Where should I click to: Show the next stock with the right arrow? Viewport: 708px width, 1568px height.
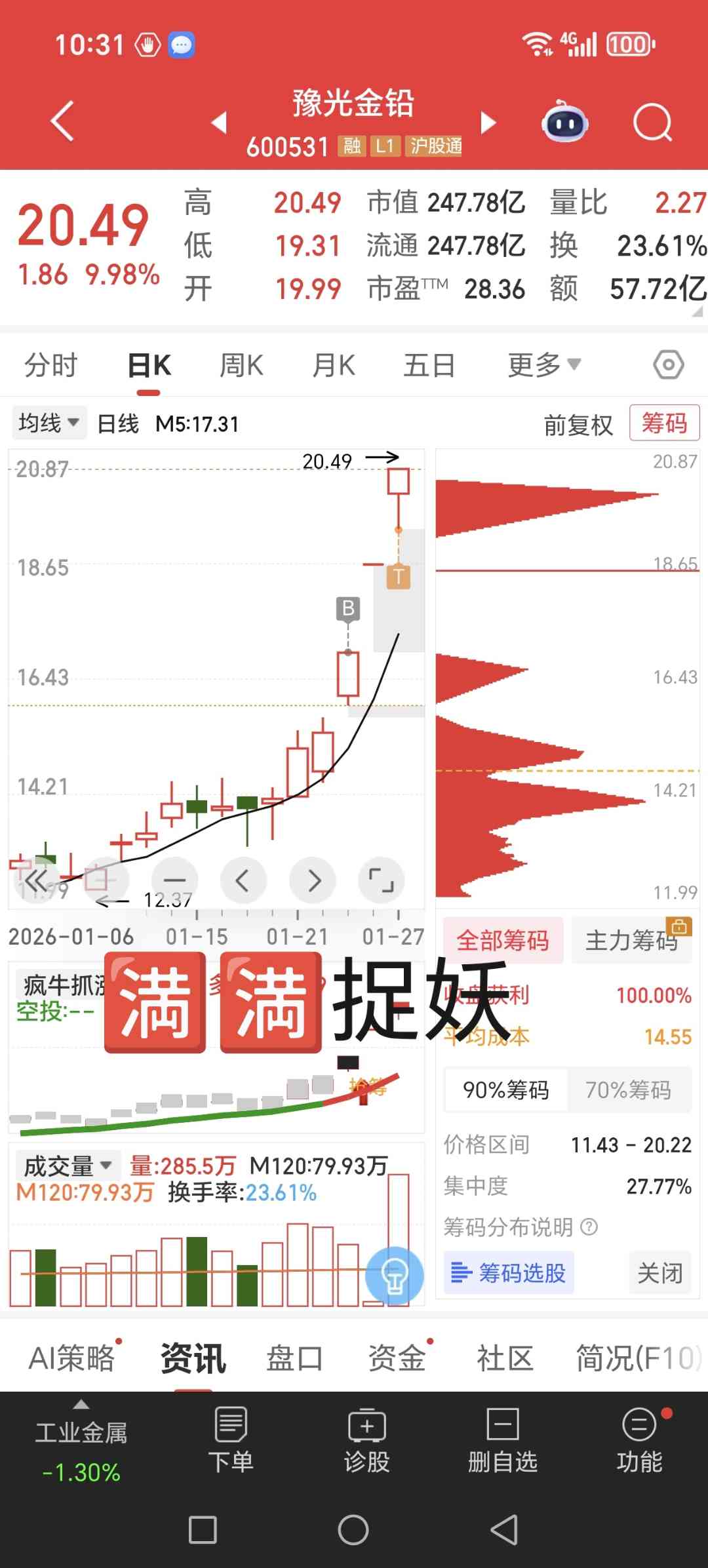click(x=488, y=123)
